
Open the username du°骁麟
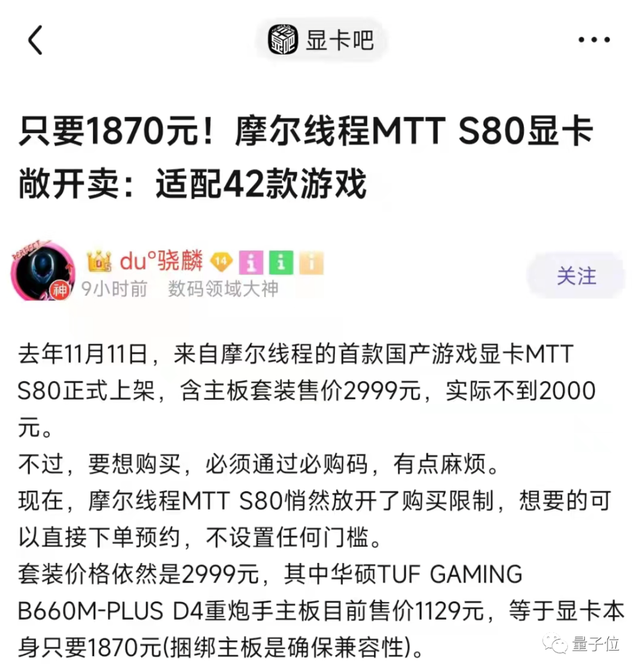pyautogui.click(x=160, y=262)
